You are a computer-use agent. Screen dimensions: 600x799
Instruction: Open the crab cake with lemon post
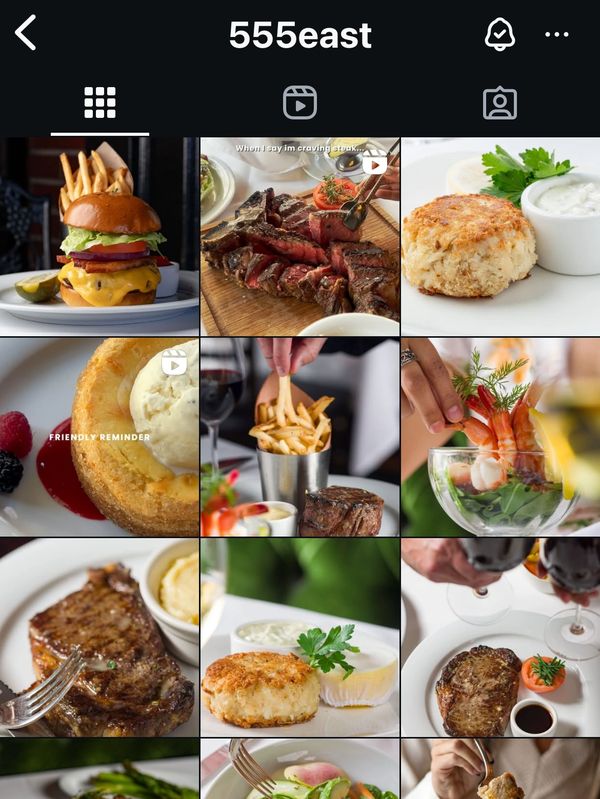pyautogui.click(x=300, y=637)
